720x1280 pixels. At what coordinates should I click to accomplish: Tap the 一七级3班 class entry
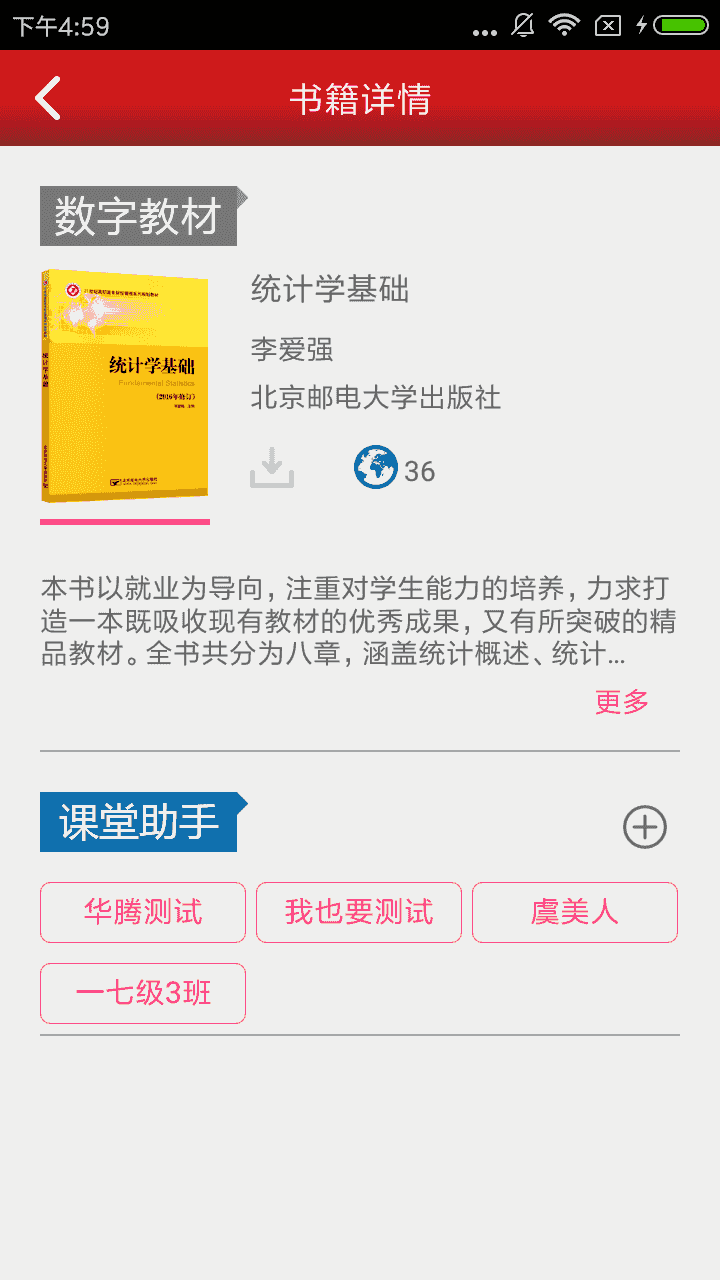(x=142, y=993)
